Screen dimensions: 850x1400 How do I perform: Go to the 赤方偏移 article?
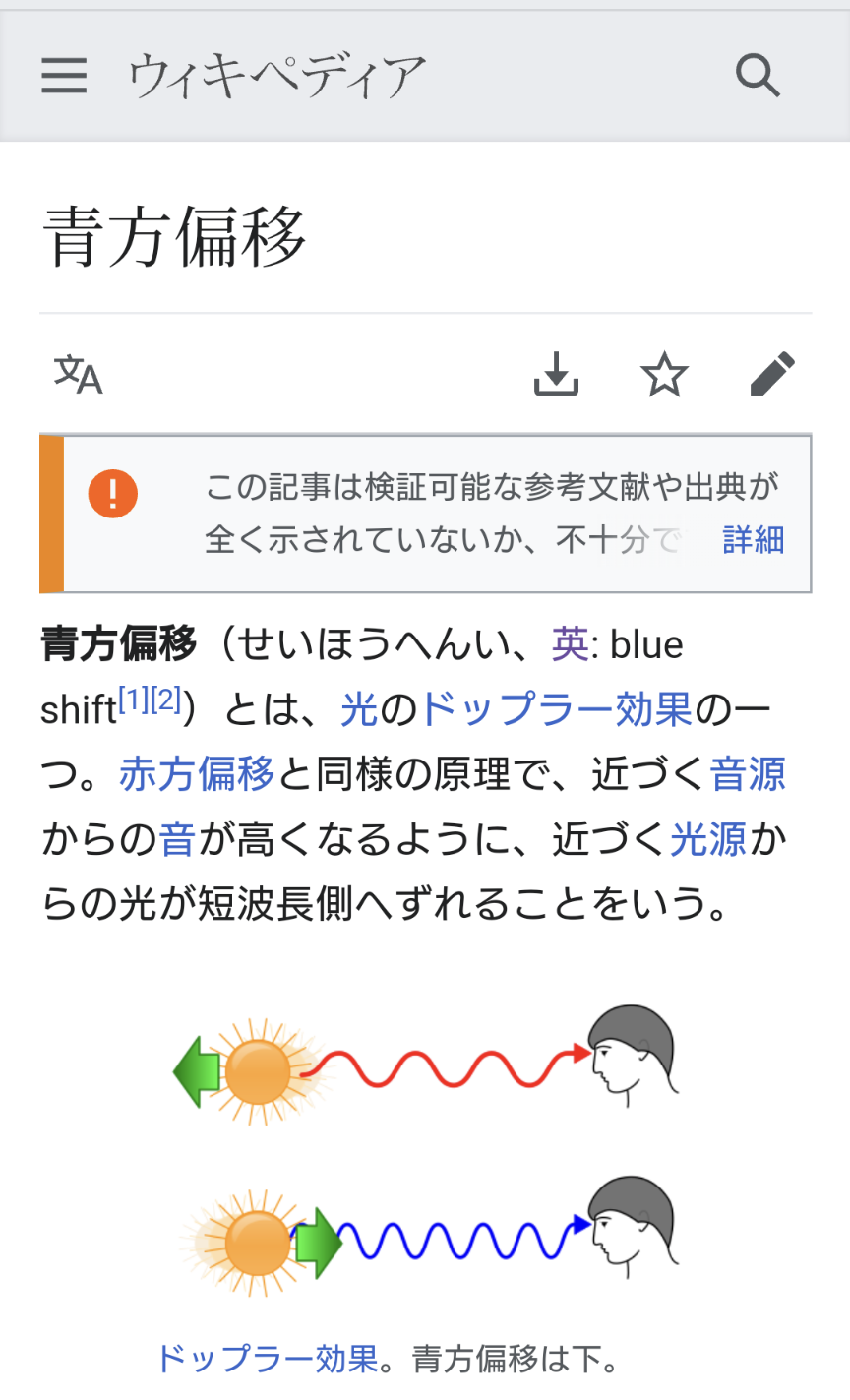(197, 774)
